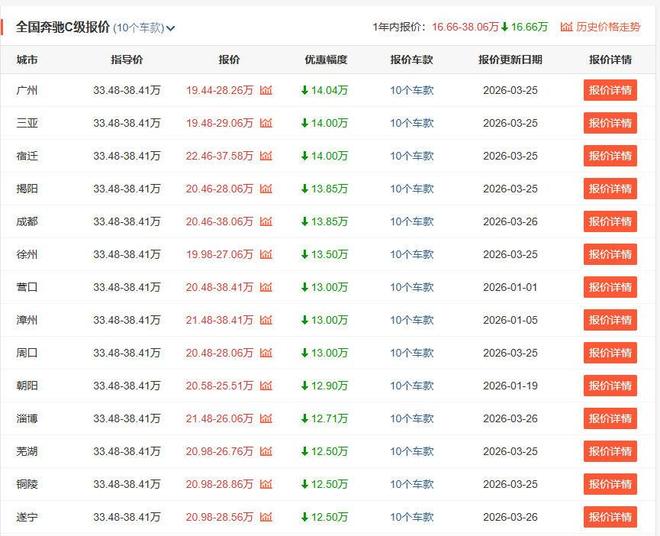Viewport: 660px width, 536px height.
Task: Open 报价详情 for 铜陵
Action: tap(610, 484)
